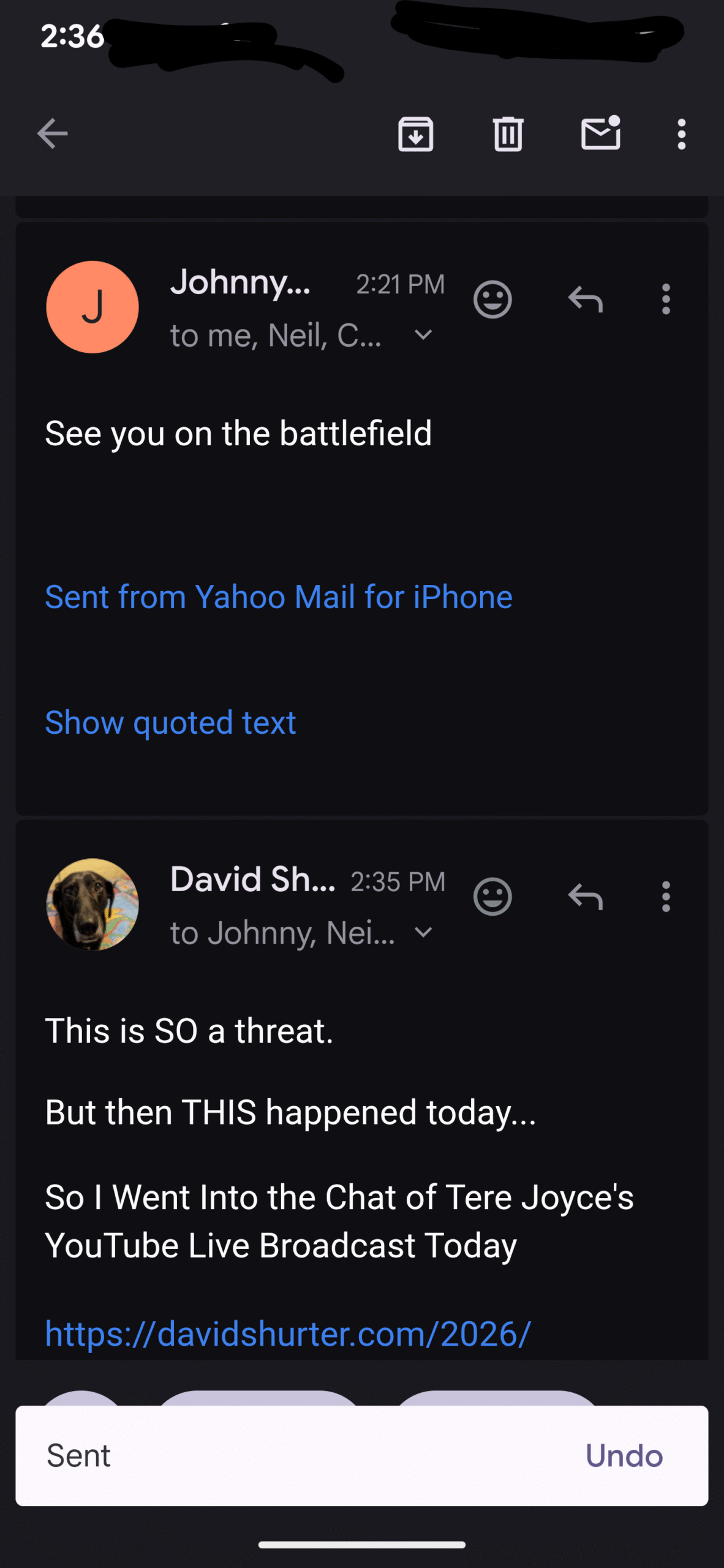This screenshot has width=724, height=1568.
Task: Open the top bar overflow menu
Action: (681, 134)
